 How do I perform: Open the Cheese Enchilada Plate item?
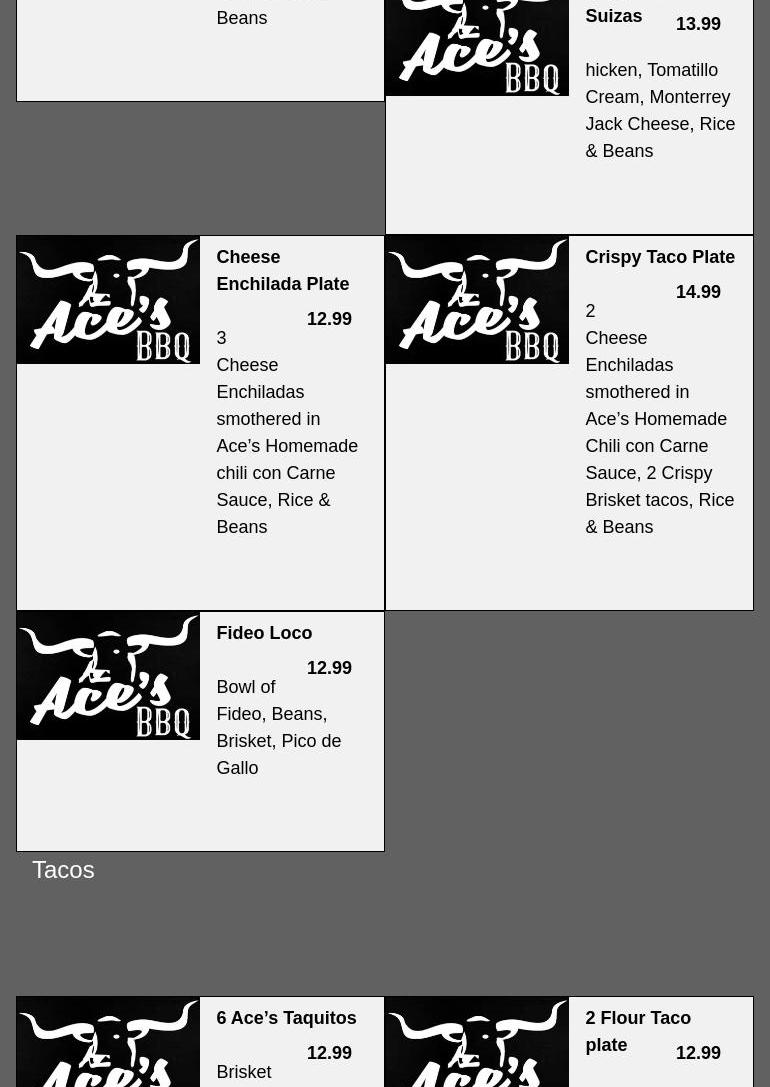click(x=282, y=271)
